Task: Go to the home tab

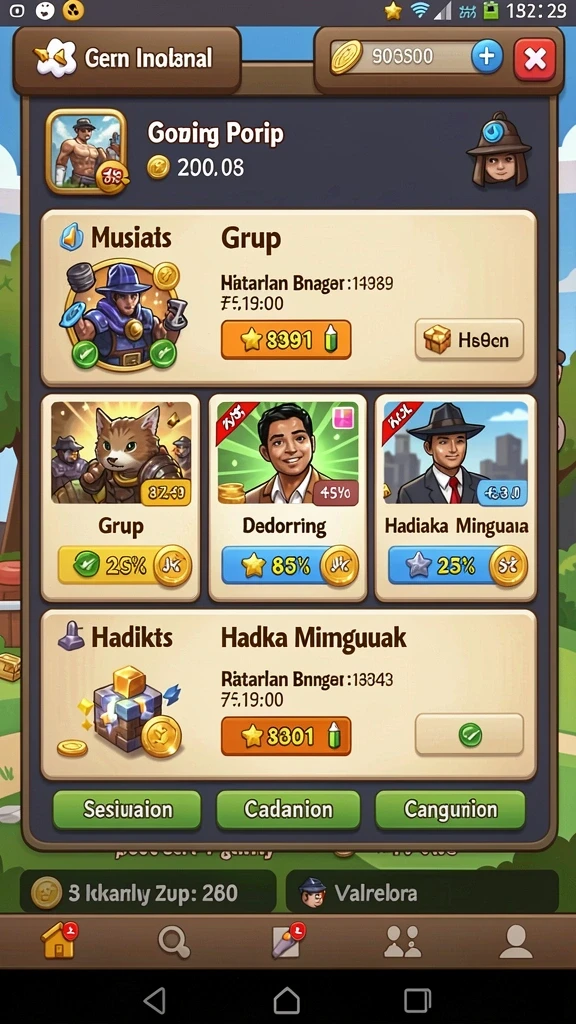Action: click(x=59, y=941)
